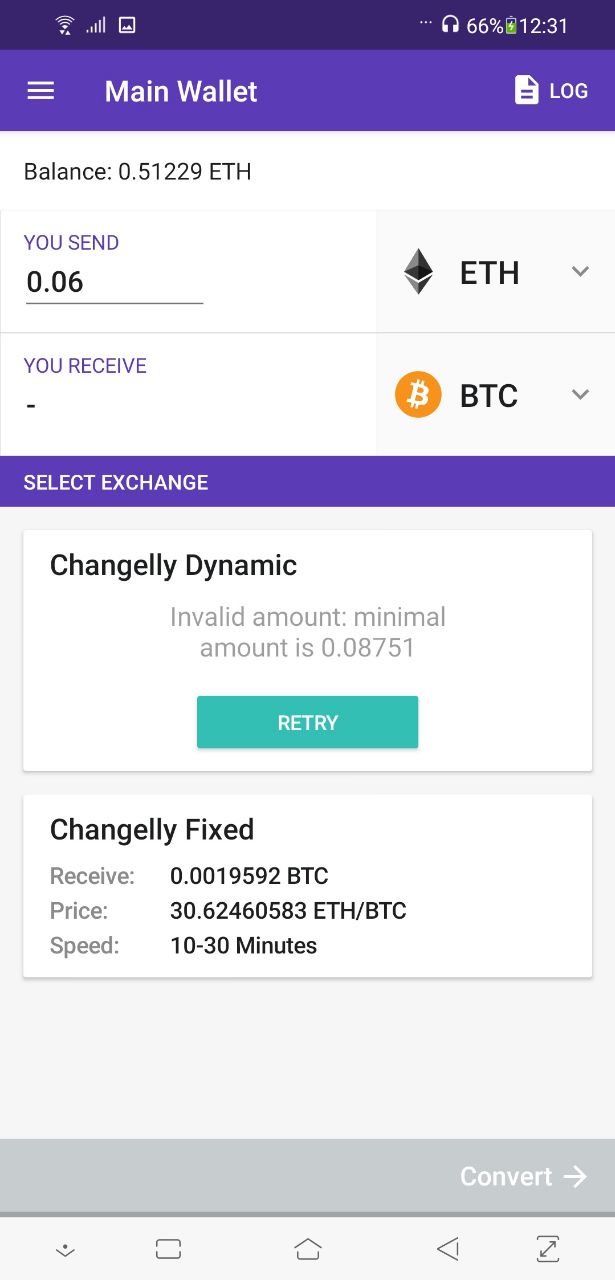Open the transaction LOG

pyautogui.click(x=551, y=91)
